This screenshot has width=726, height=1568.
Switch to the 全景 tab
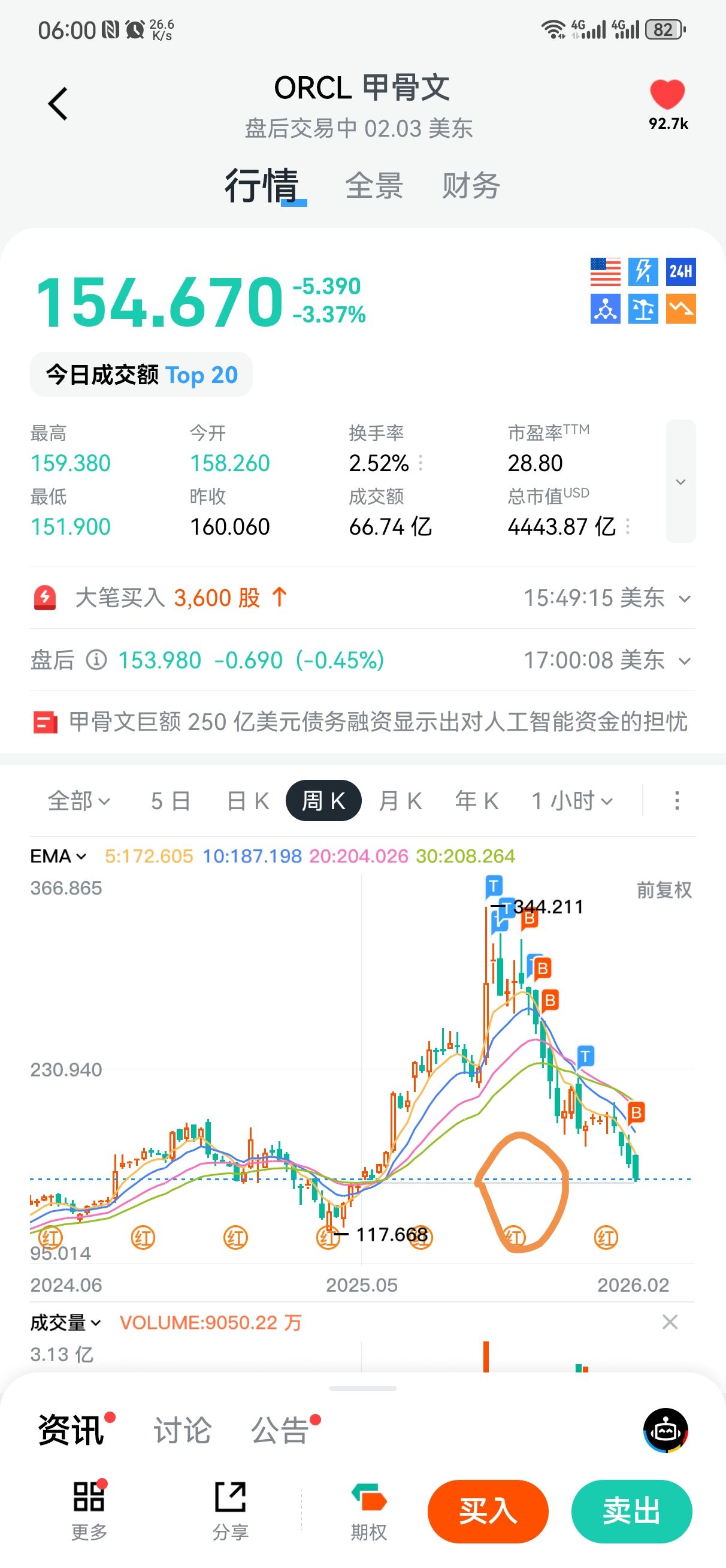[374, 186]
